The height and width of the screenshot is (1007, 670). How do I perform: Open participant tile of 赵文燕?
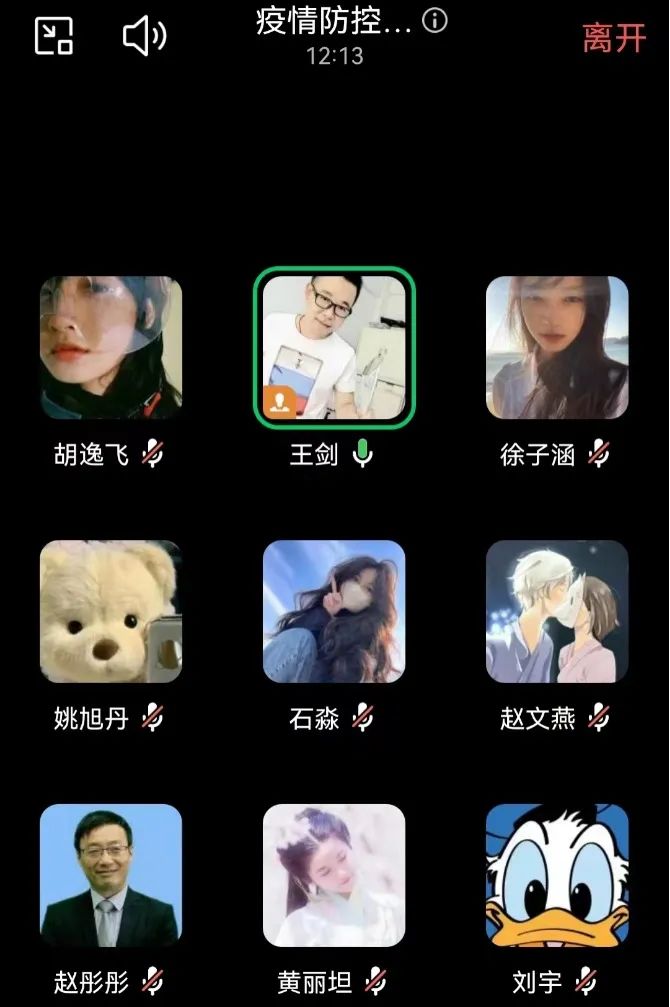point(557,611)
